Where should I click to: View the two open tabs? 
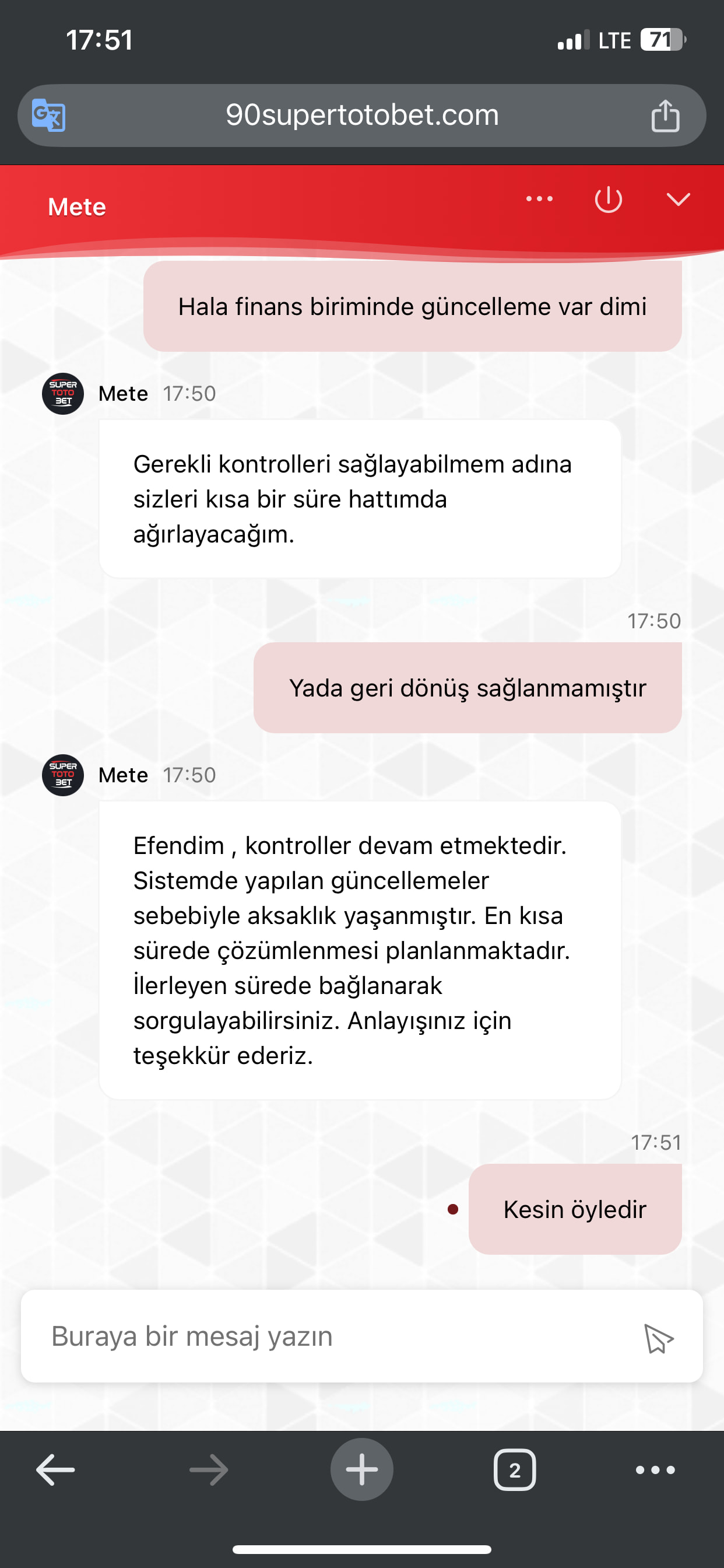coord(515,1469)
